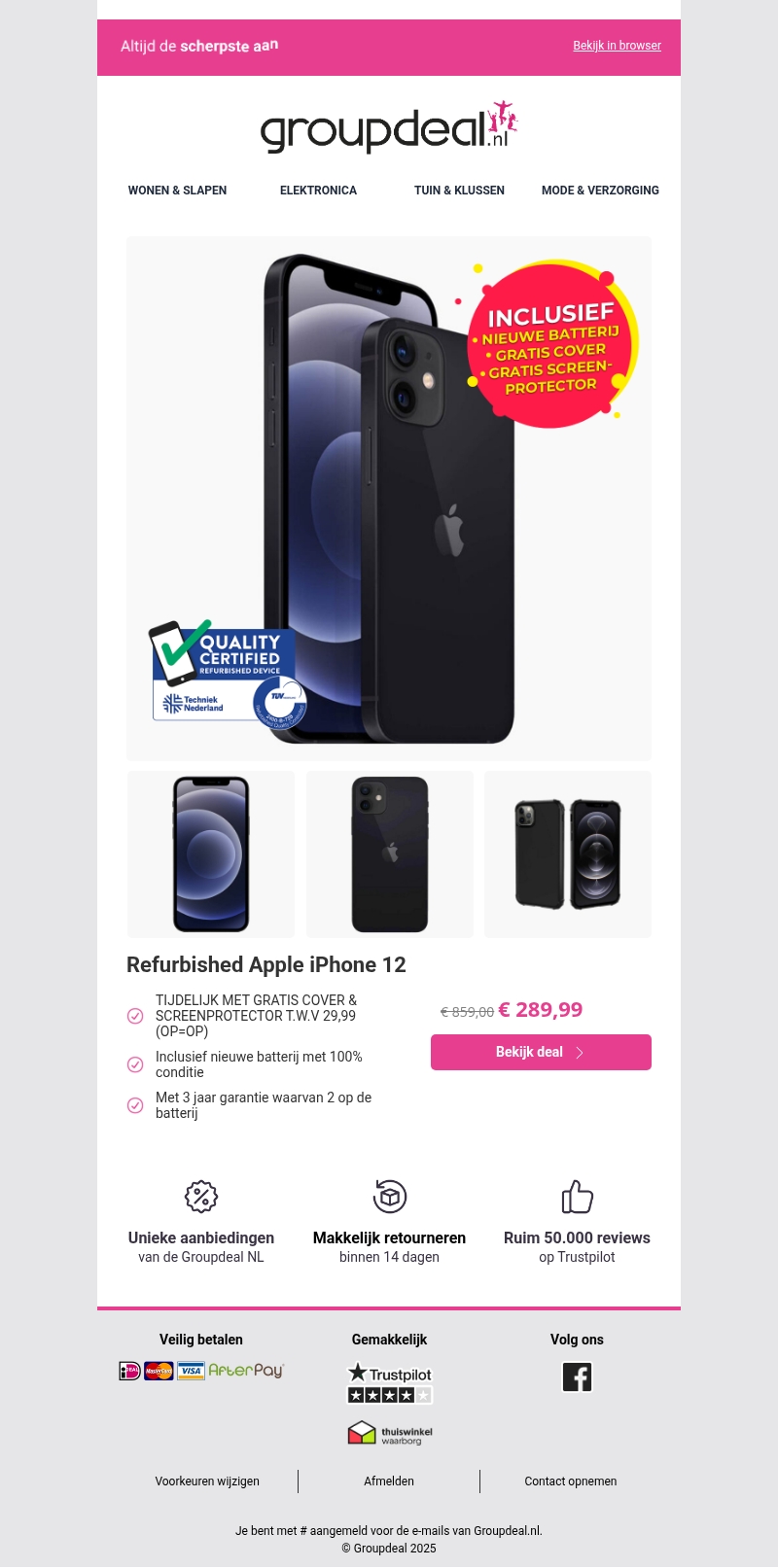The width and height of the screenshot is (778, 1568).
Task: Open the Bekijk in browser link
Action: 617,46
